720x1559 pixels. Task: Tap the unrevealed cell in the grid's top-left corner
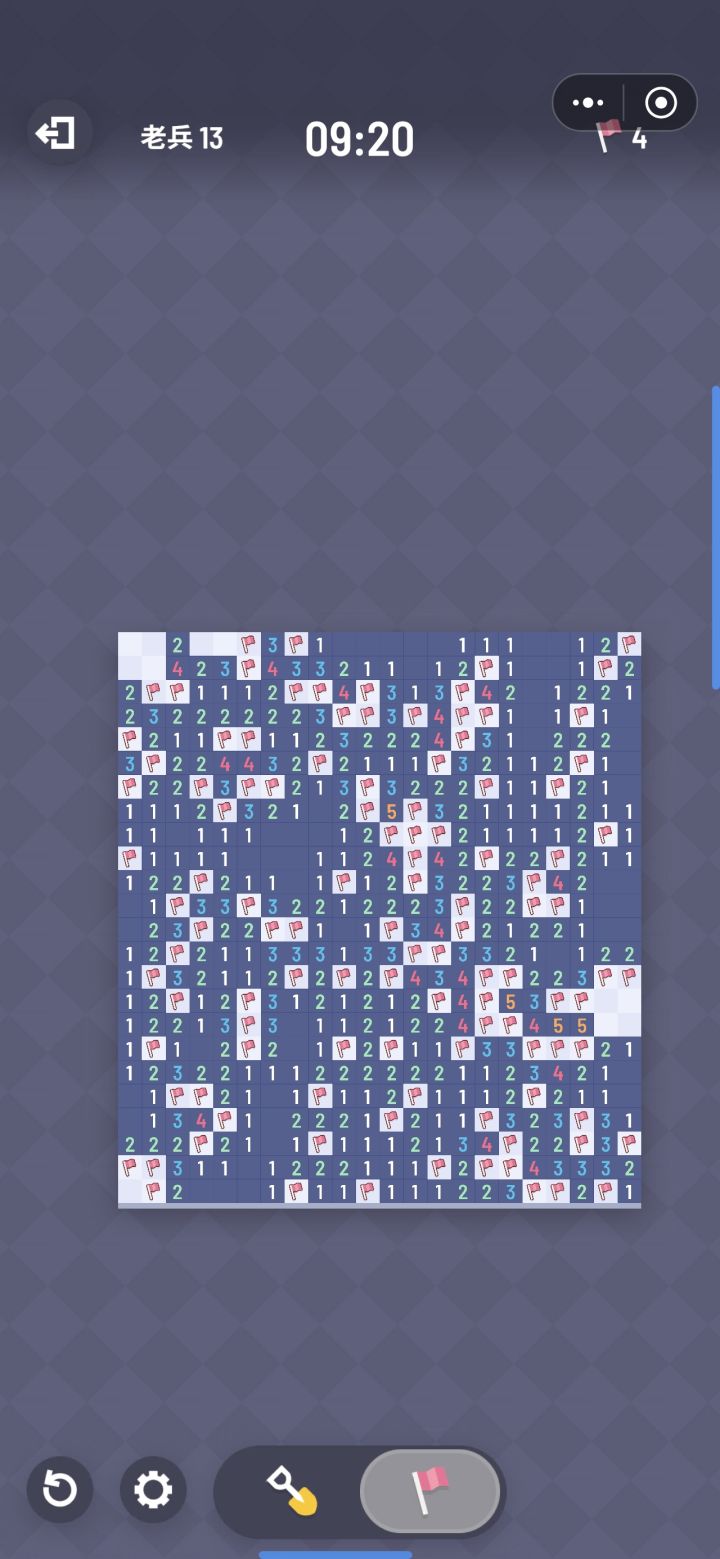[130, 643]
